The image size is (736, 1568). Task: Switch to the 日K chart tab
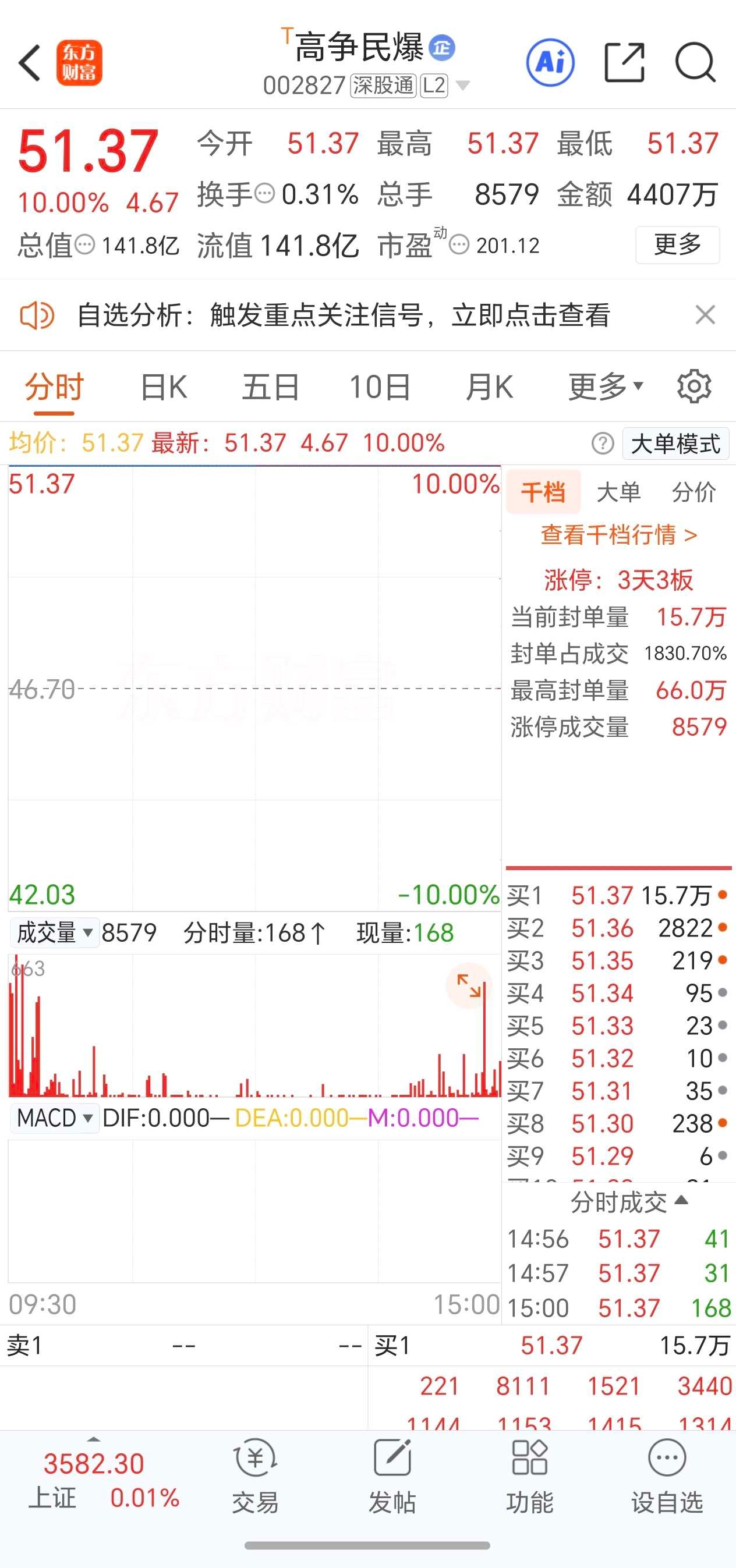tap(163, 387)
